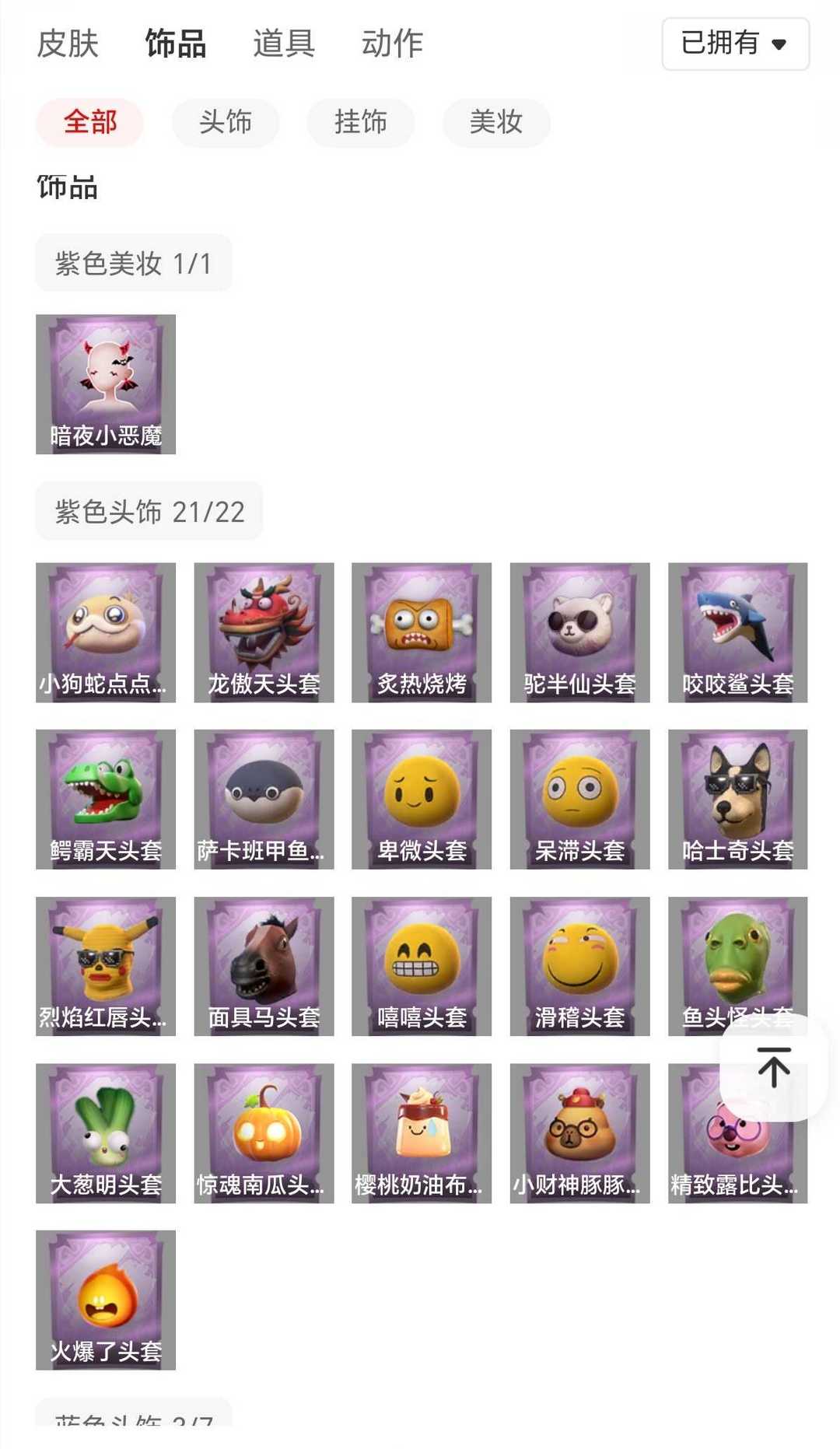Open the 暗夜小恶魔 makeup item
This screenshot has height=1449, width=840.
click(x=105, y=383)
